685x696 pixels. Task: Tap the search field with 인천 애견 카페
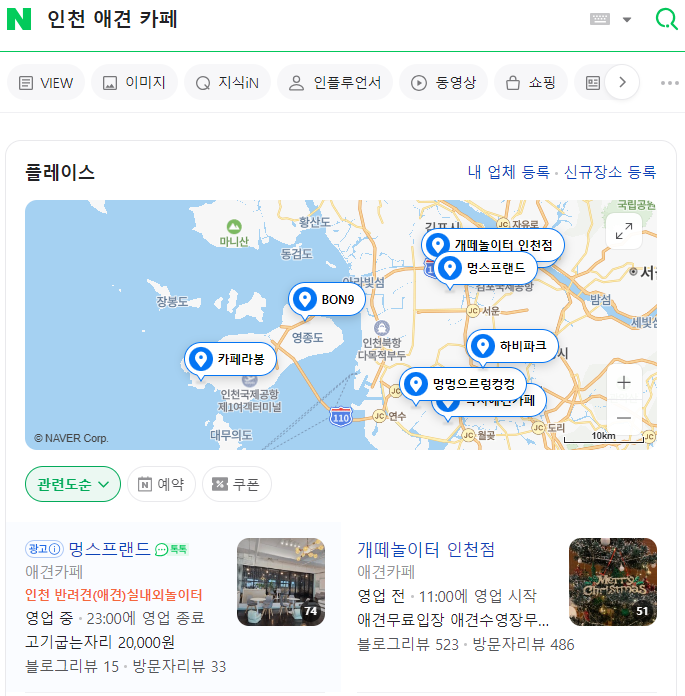(300, 19)
